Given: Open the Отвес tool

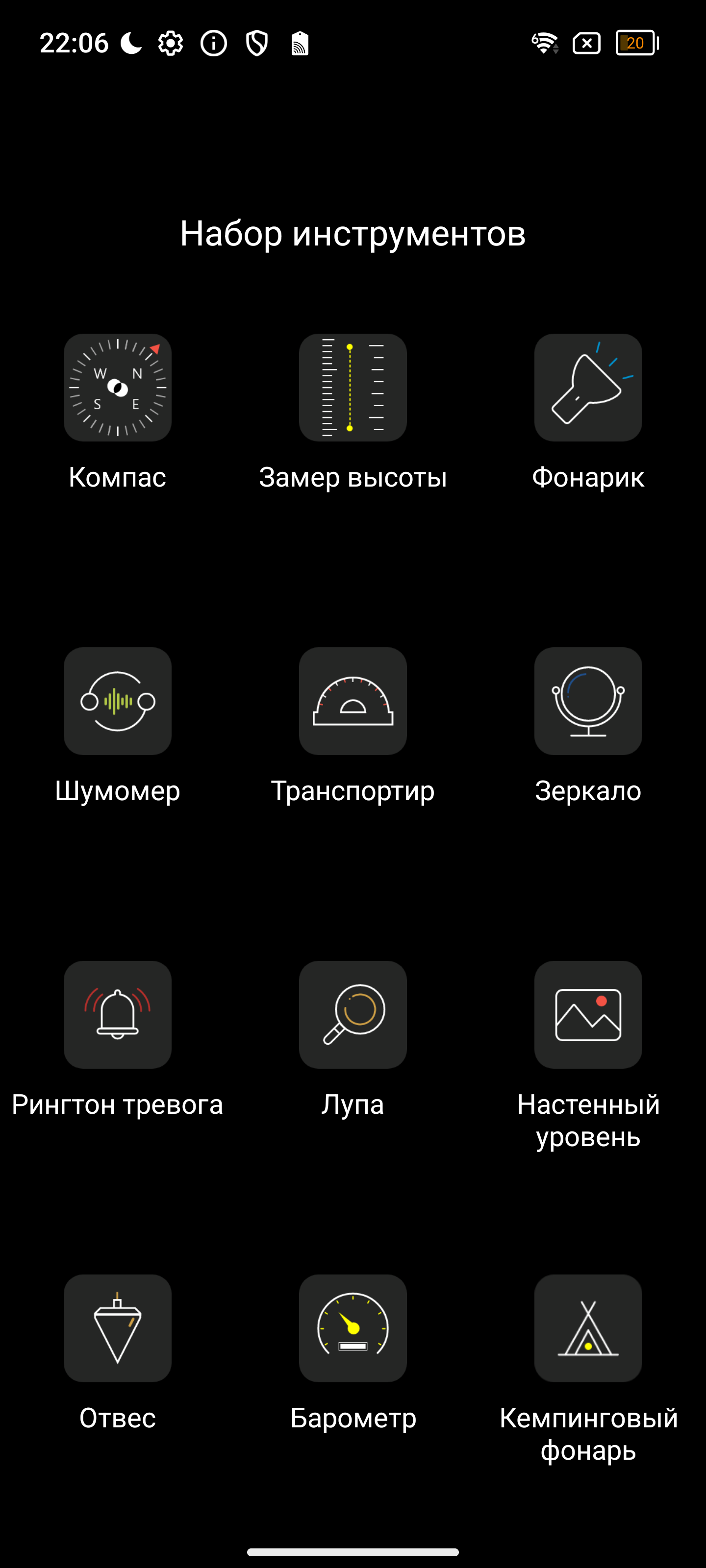Looking at the screenshot, I should pyautogui.click(x=118, y=1328).
